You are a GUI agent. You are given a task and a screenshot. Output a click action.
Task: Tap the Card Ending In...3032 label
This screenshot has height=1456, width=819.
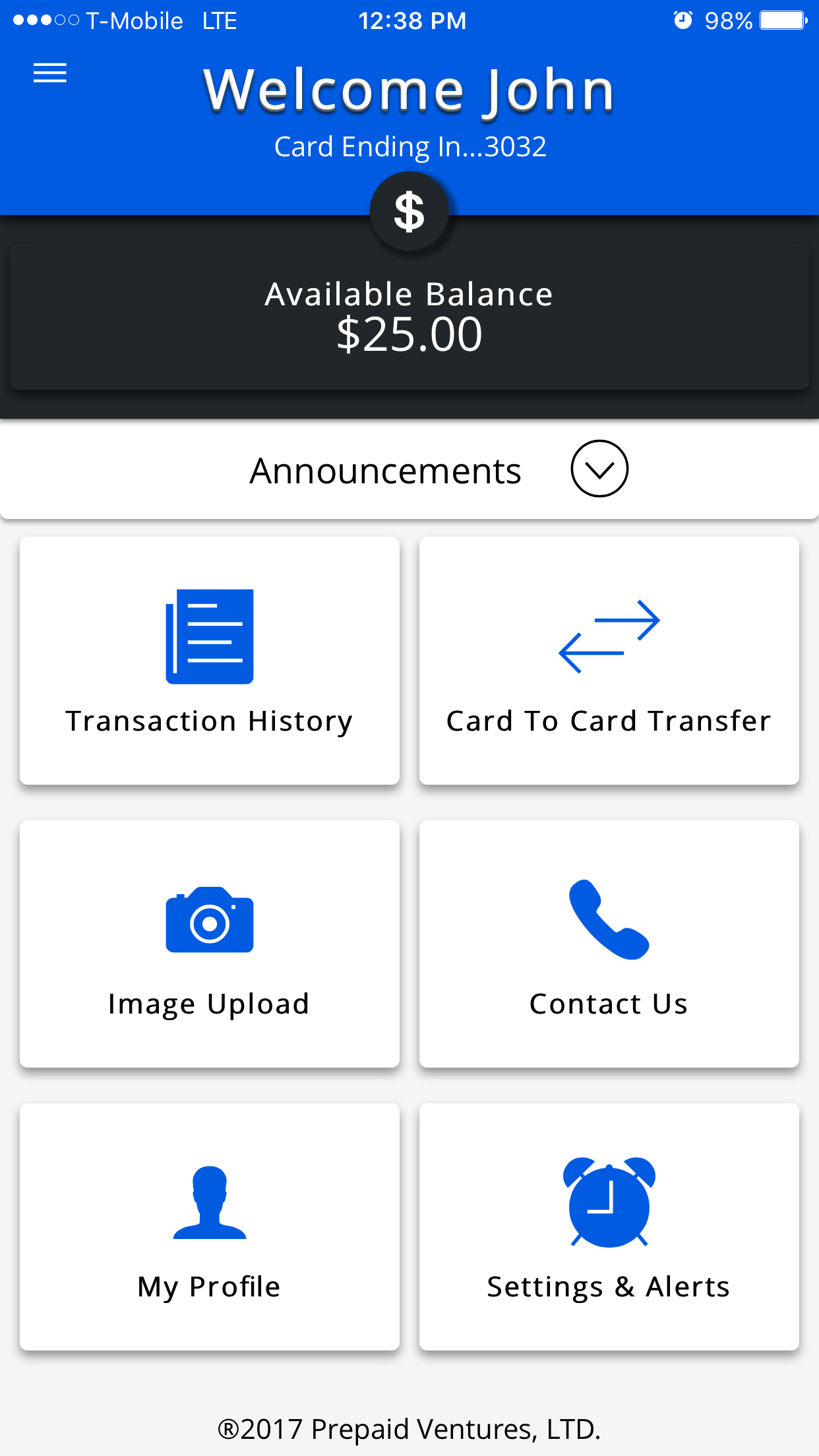click(x=409, y=146)
